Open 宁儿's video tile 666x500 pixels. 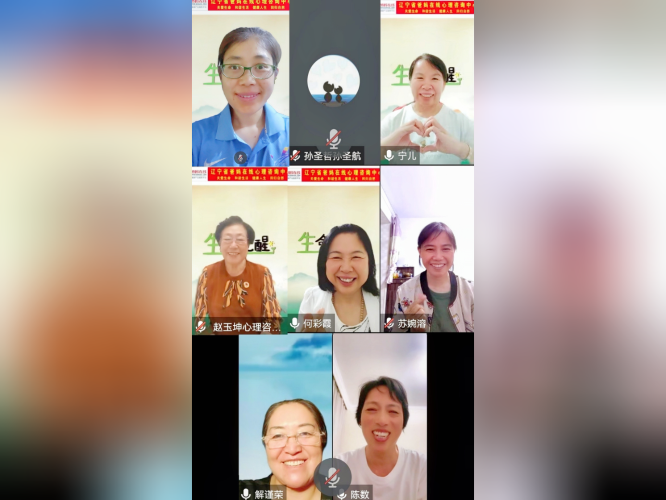point(427,85)
